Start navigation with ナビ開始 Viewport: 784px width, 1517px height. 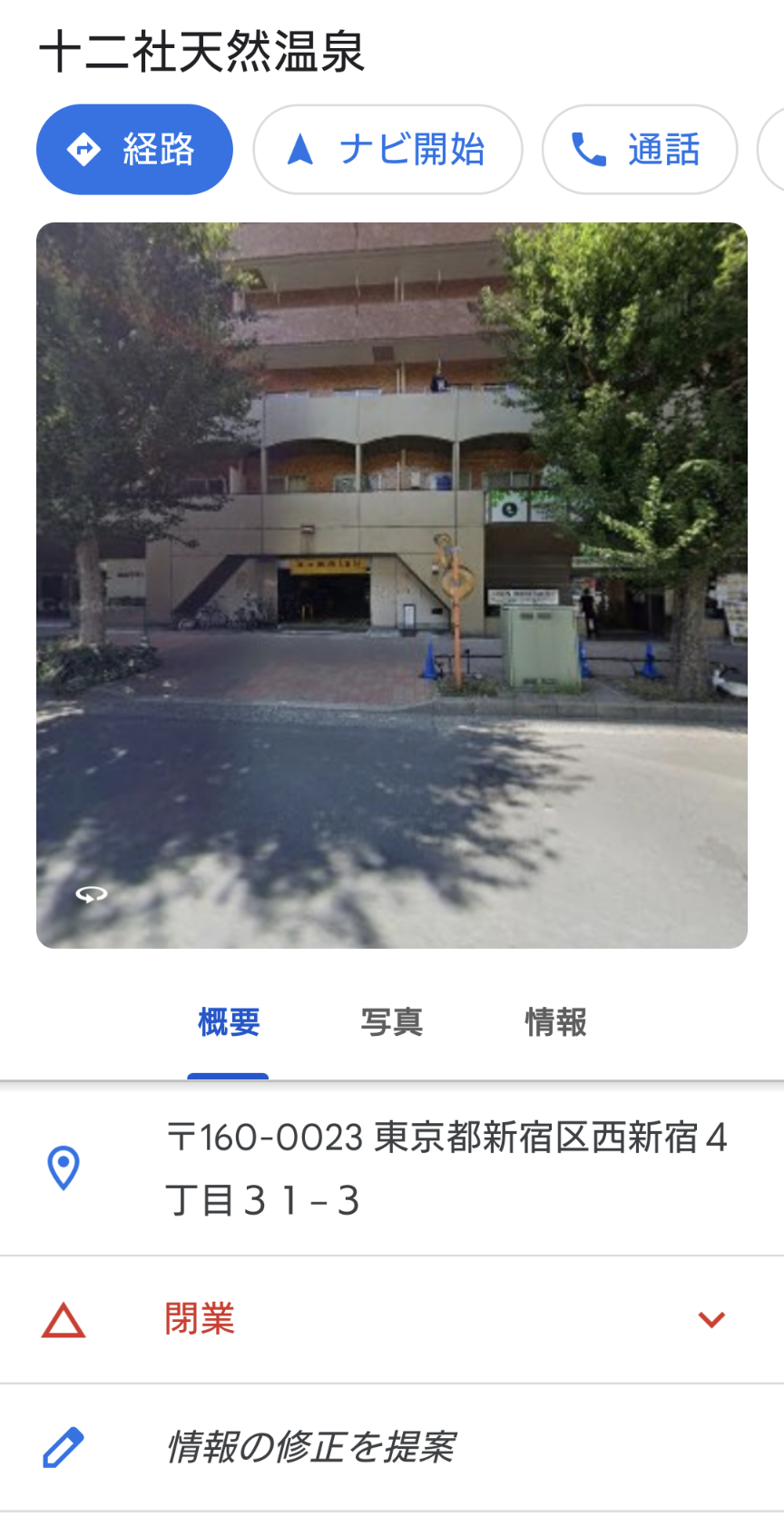click(387, 150)
